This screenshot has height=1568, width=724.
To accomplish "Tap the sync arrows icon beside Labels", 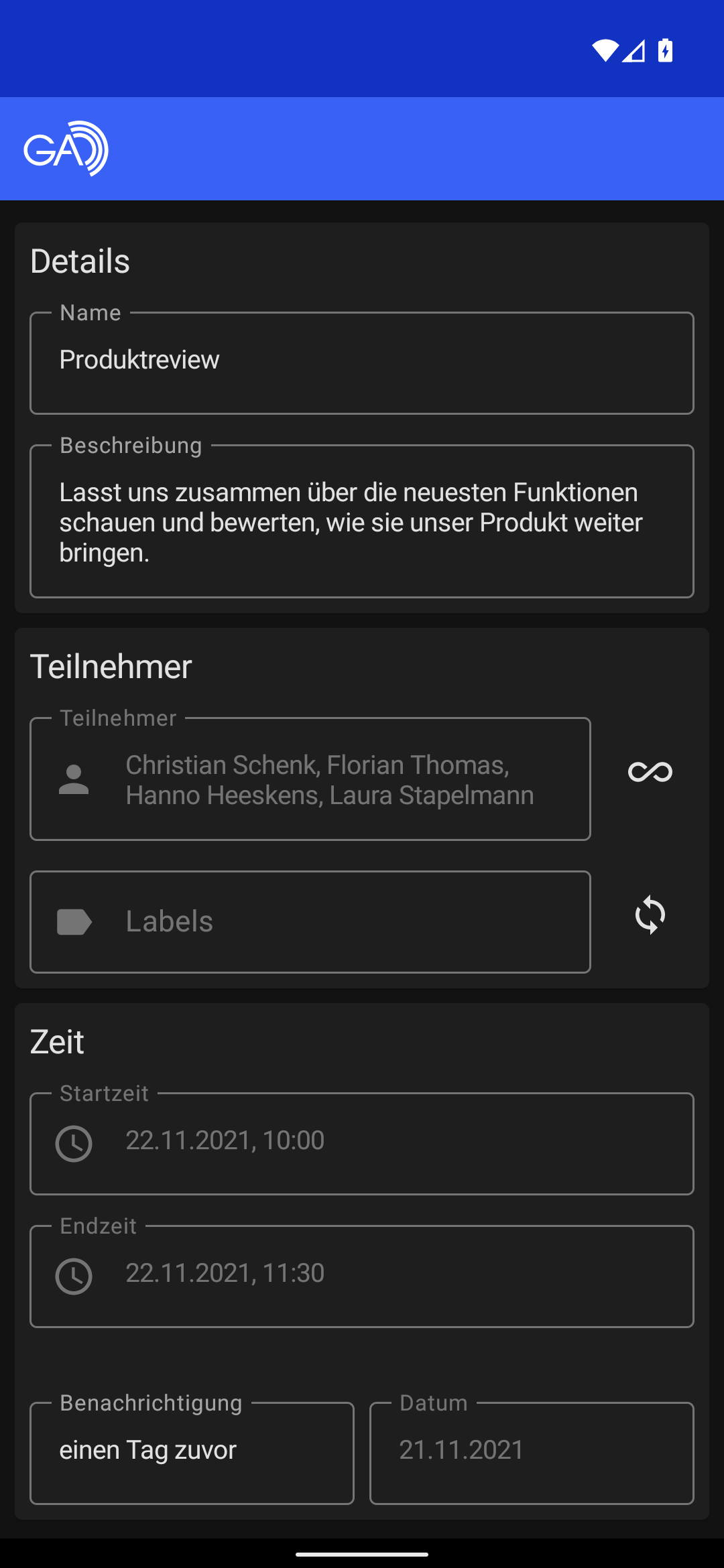I will [x=650, y=915].
